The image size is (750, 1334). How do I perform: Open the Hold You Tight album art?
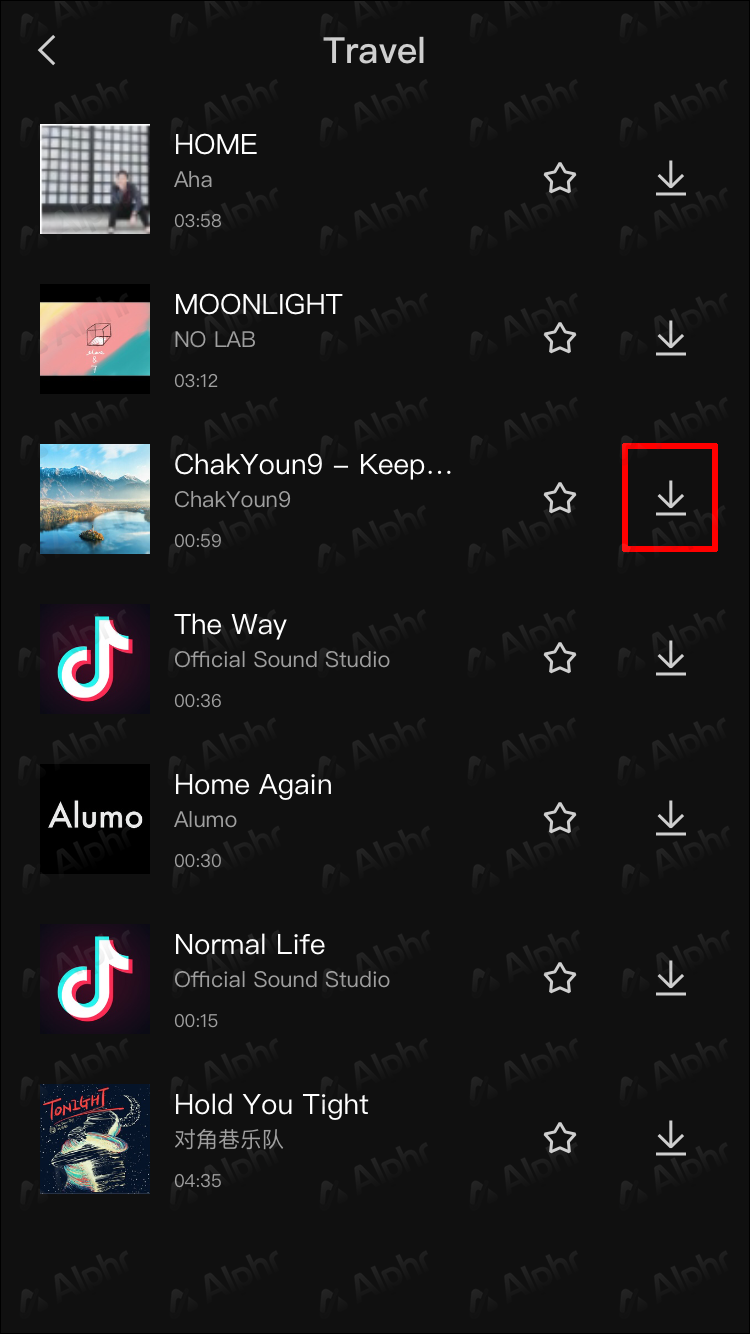(x=95, y=1138)
